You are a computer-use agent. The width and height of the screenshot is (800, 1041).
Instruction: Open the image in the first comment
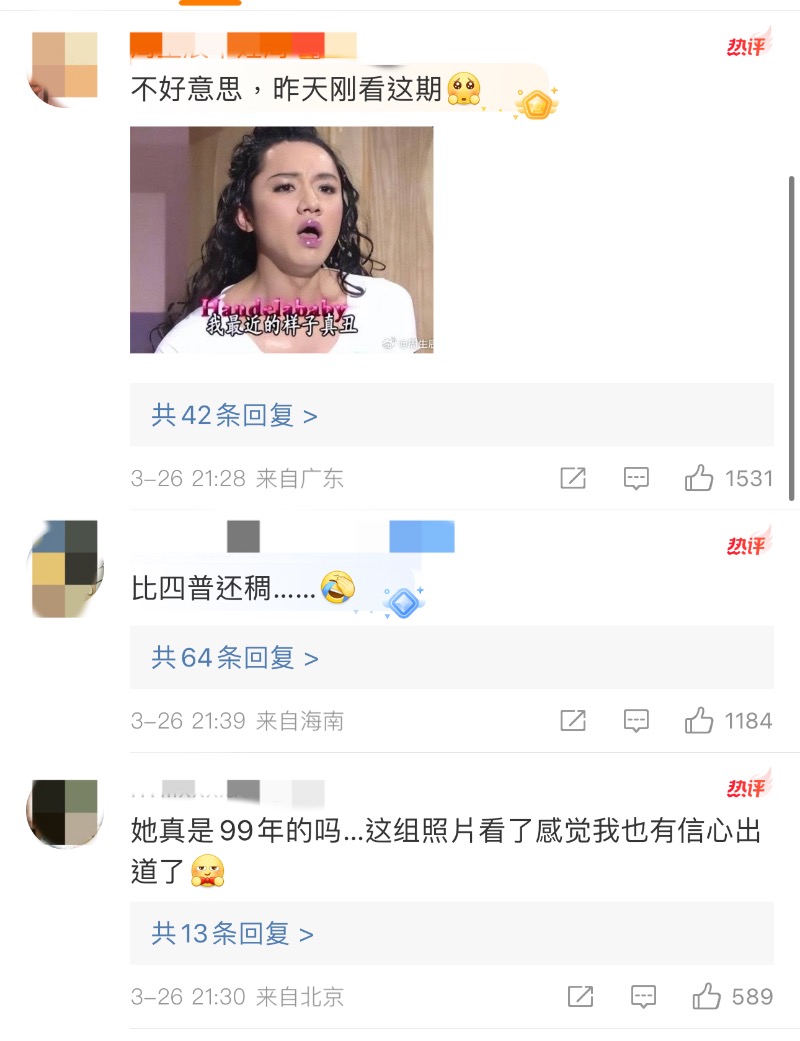point(282,240)
